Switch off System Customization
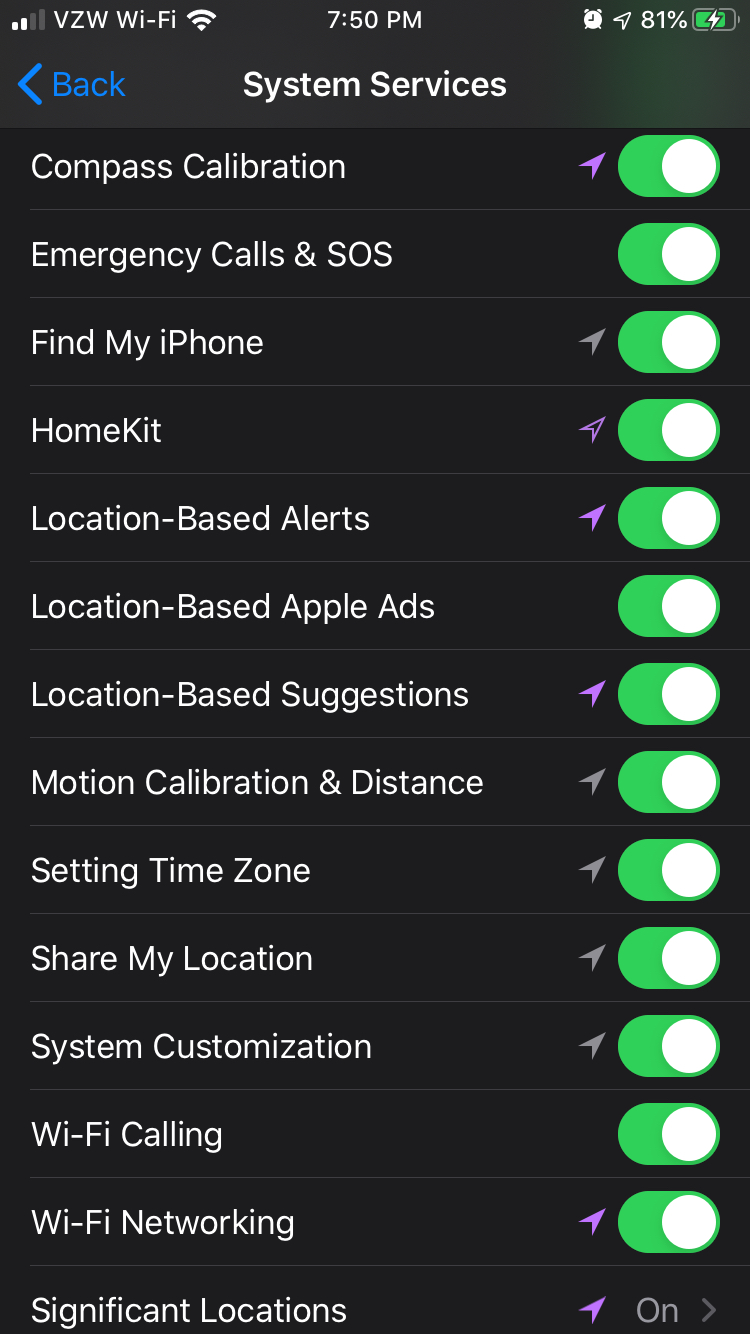This screenshot has height=1334, width=750. [x=668, y=1046]
